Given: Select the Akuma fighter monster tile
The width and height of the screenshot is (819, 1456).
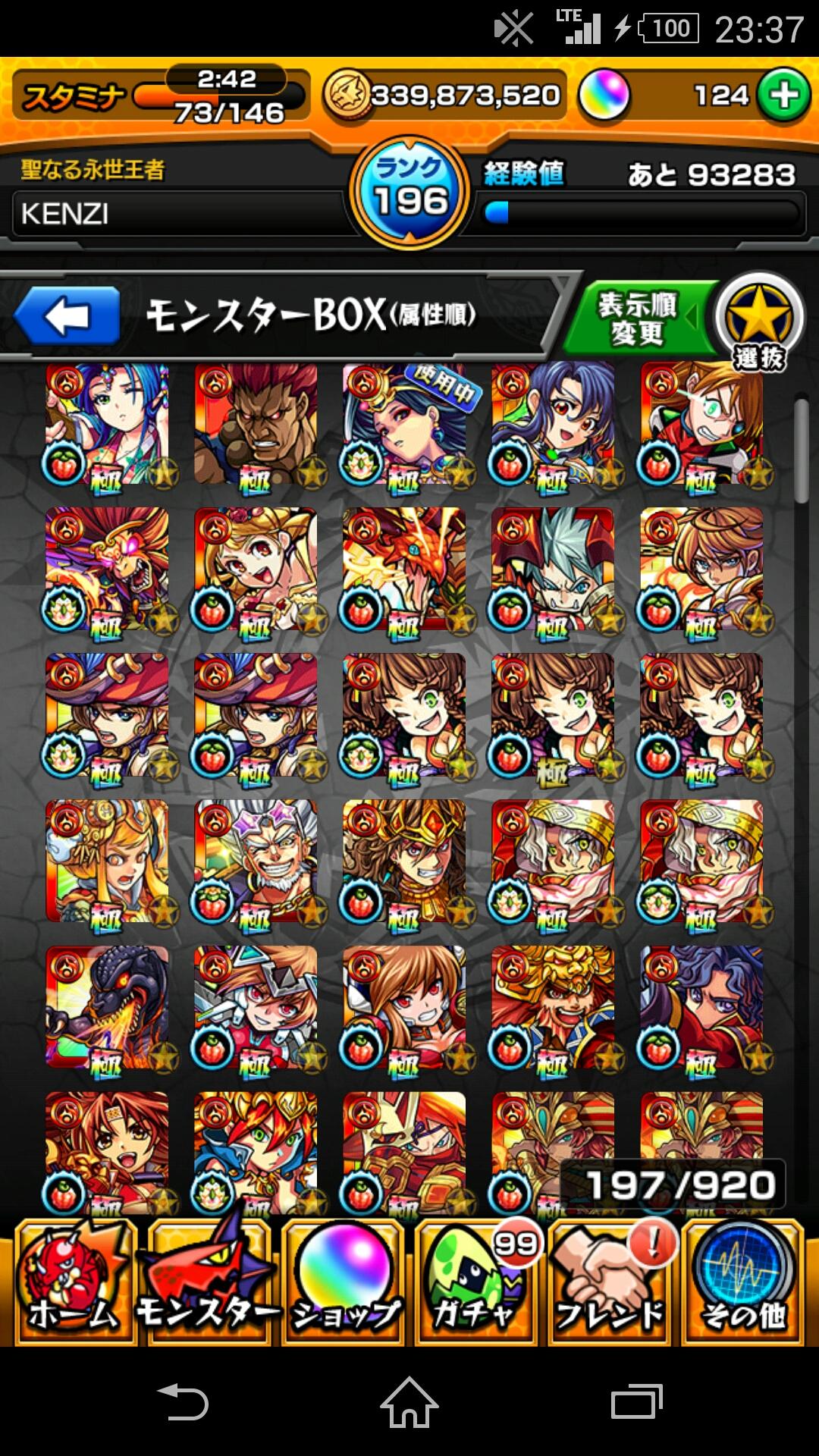Looking at the screenshot, I should [256, 425].
